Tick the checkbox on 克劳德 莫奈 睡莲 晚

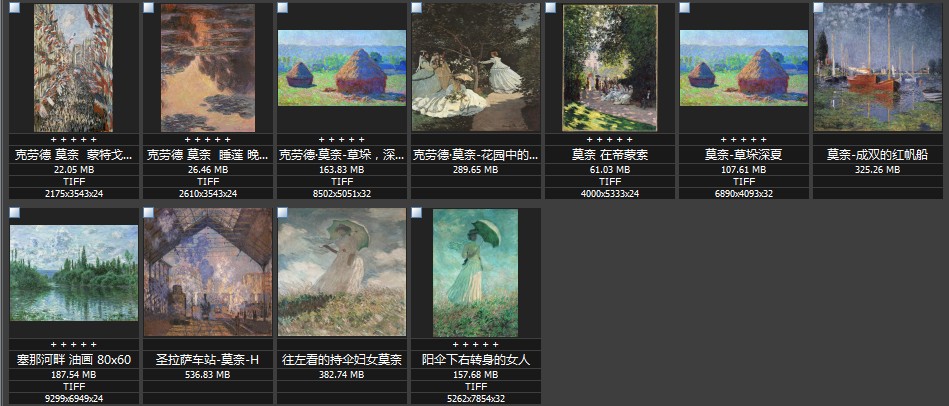tap(149, 8)
